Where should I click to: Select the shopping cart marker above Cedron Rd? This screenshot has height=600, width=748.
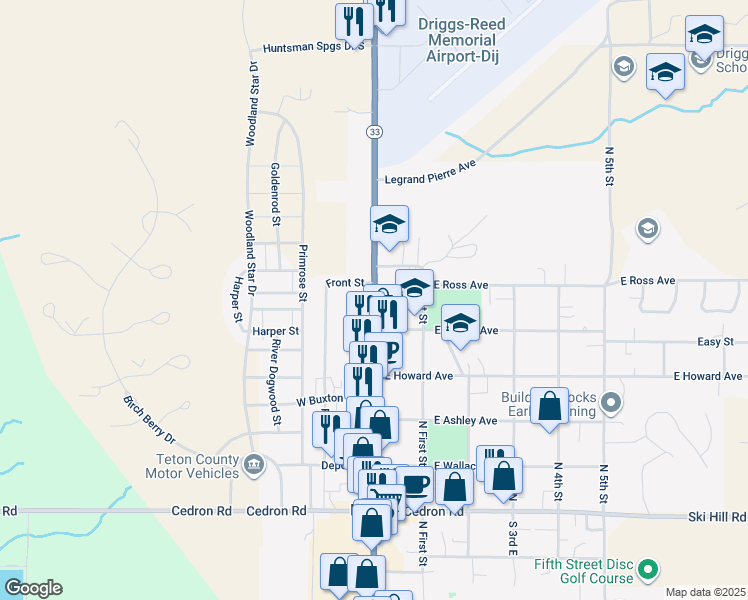(x=387, y=497)
